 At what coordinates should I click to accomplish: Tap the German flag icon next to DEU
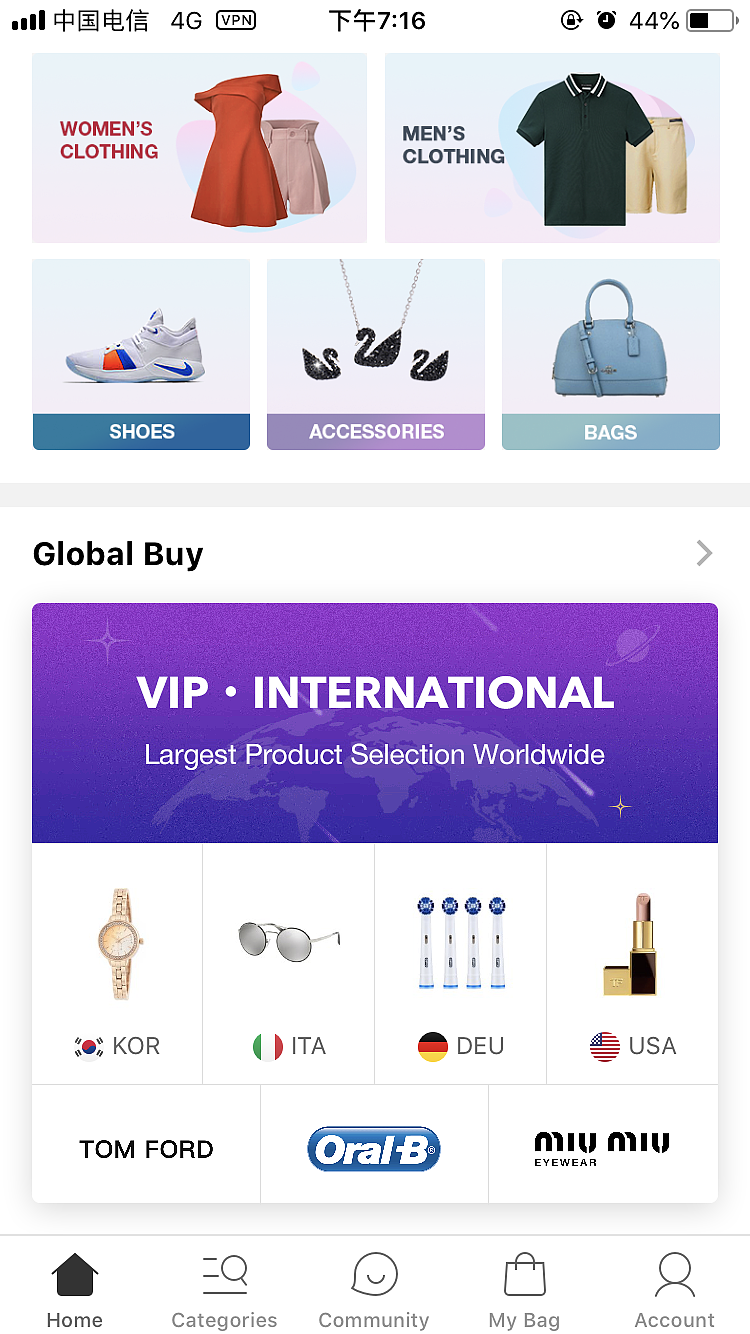[431, 1046]
